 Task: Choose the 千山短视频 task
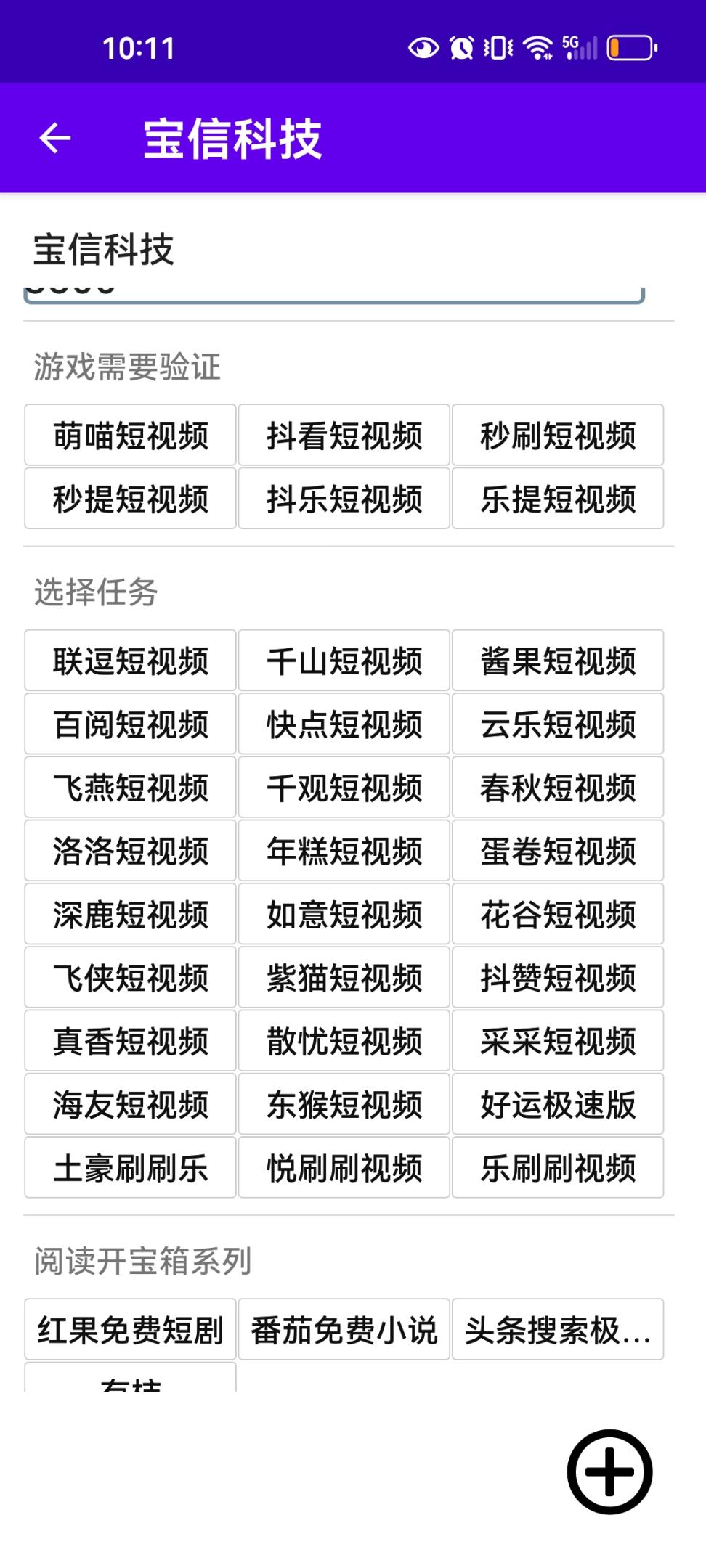[344, 661]
